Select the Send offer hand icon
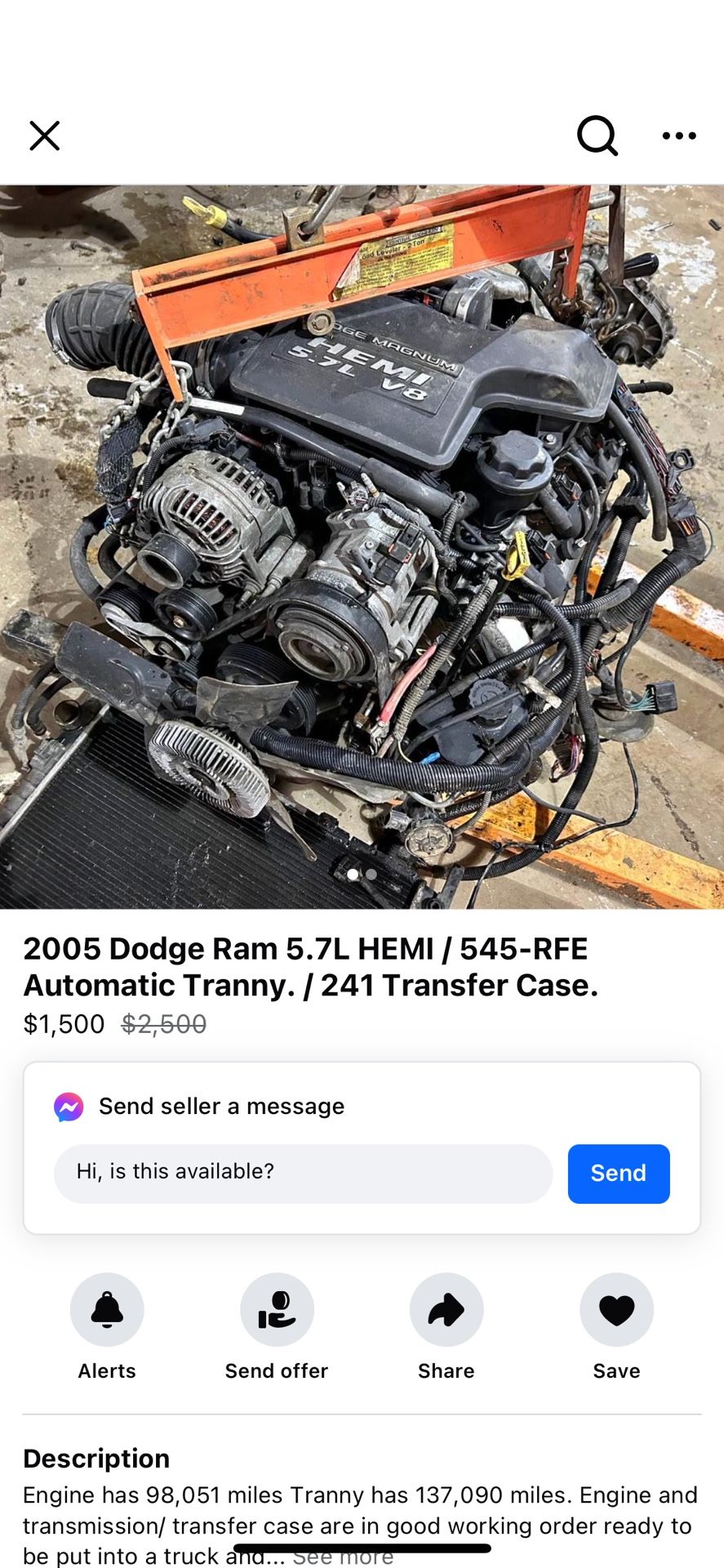Screen dimensions: 724x1568 pyautogui.click(x=276, y=1309)
